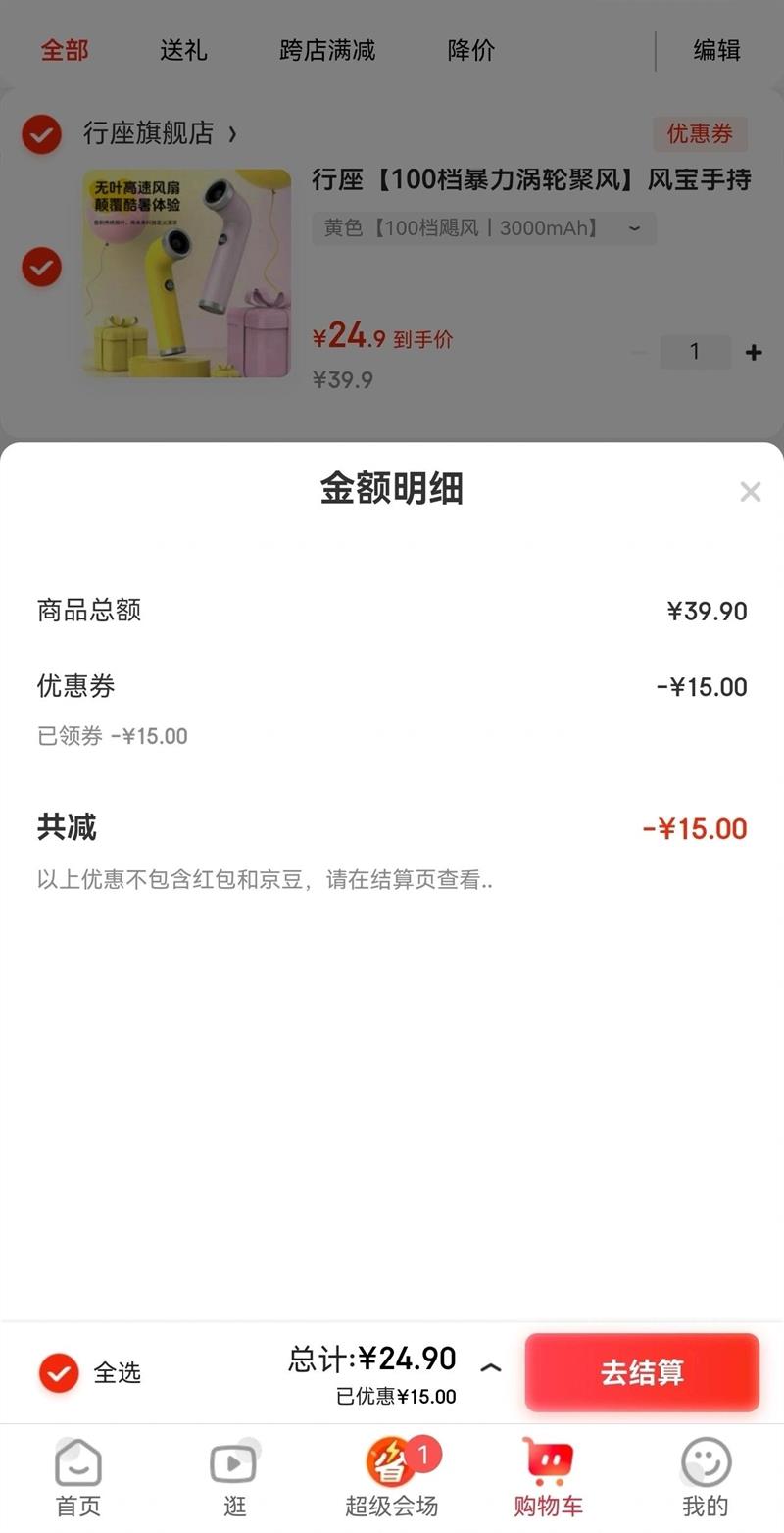Tap 去结算 to check out
This screenshot has height=1533, width=784.
click(642, 1372)
